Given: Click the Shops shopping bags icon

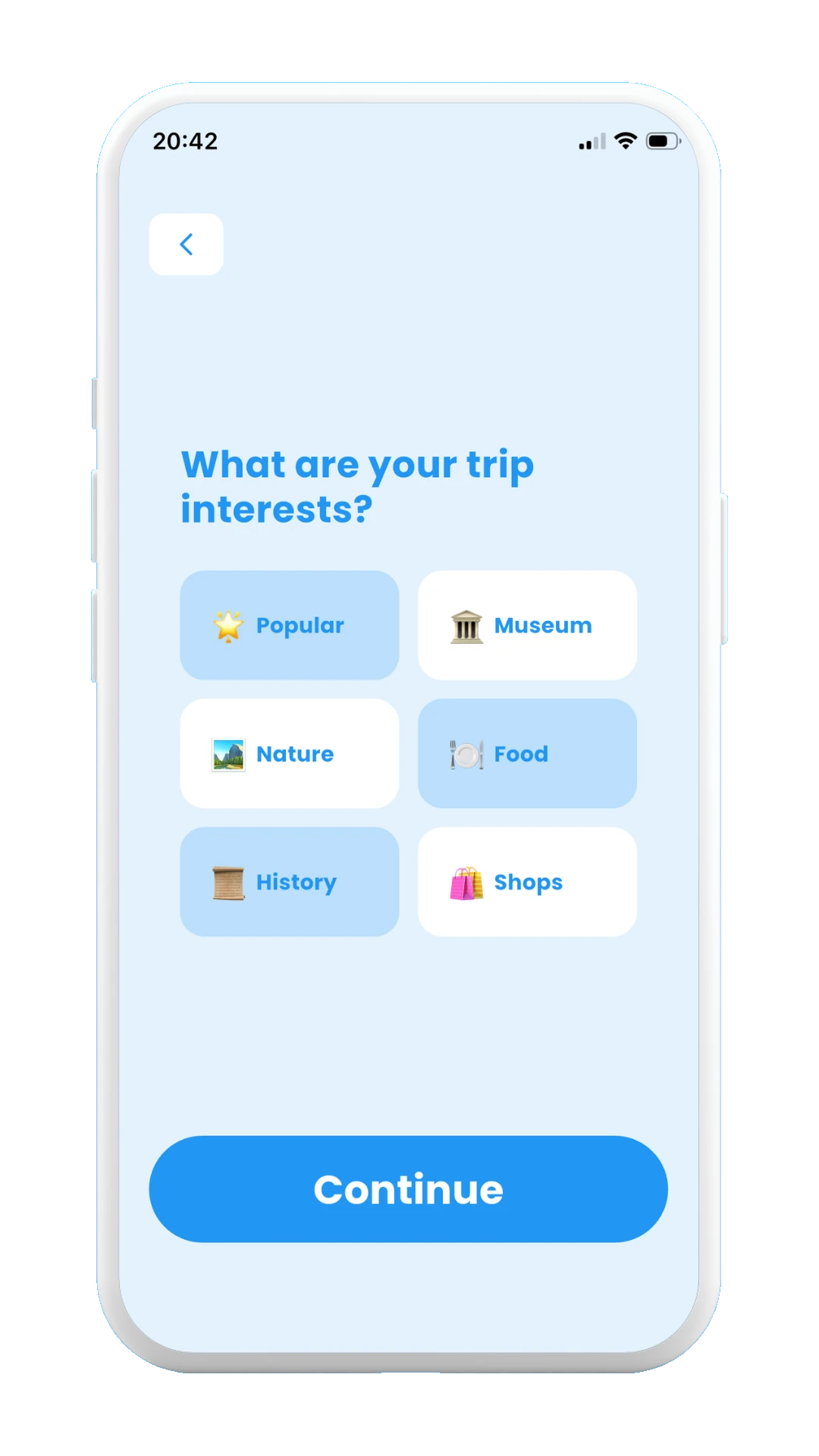Looking at the screenshot, I should click(466, 882).
